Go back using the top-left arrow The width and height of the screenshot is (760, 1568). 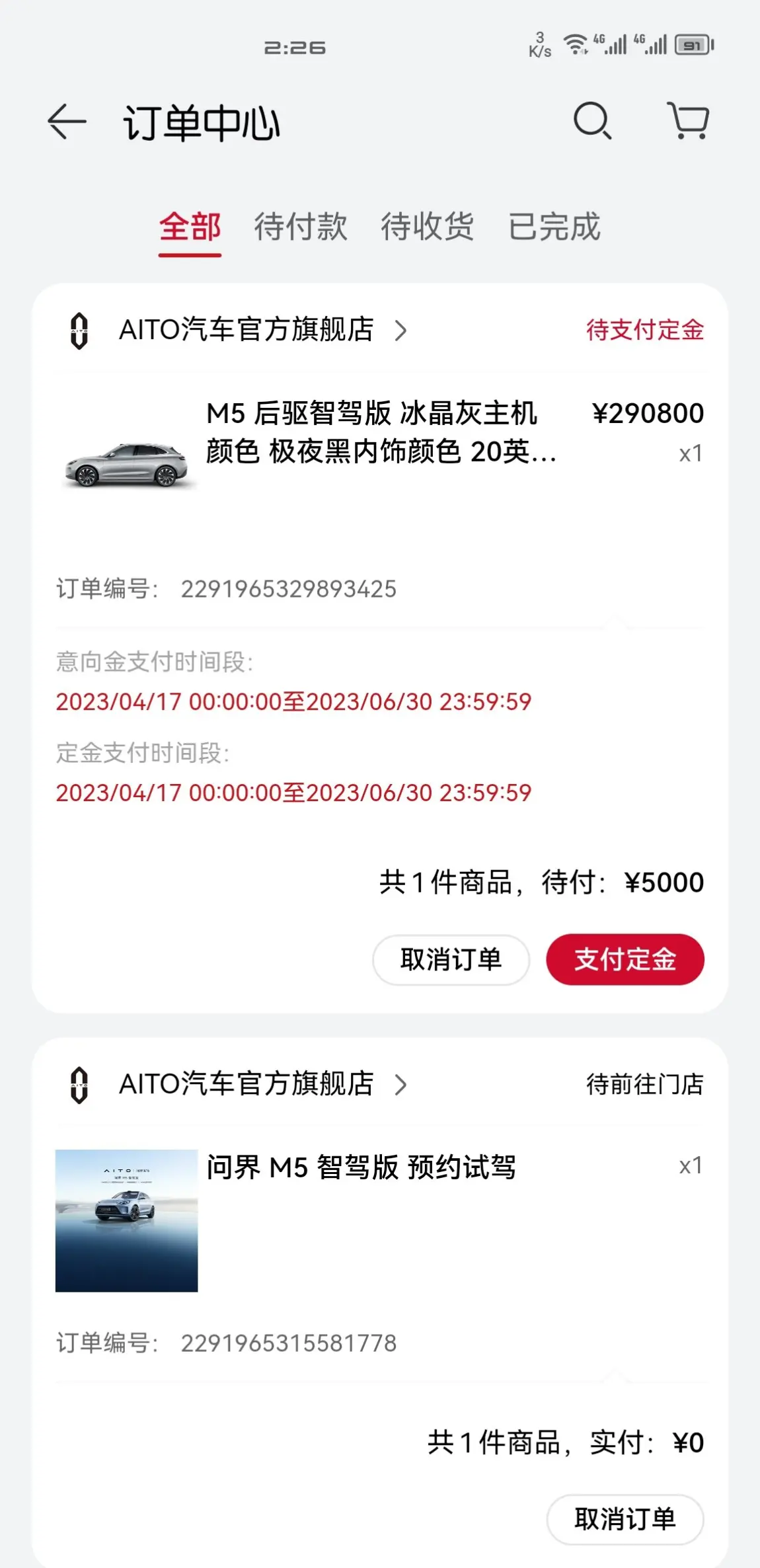tap(67, 122)
